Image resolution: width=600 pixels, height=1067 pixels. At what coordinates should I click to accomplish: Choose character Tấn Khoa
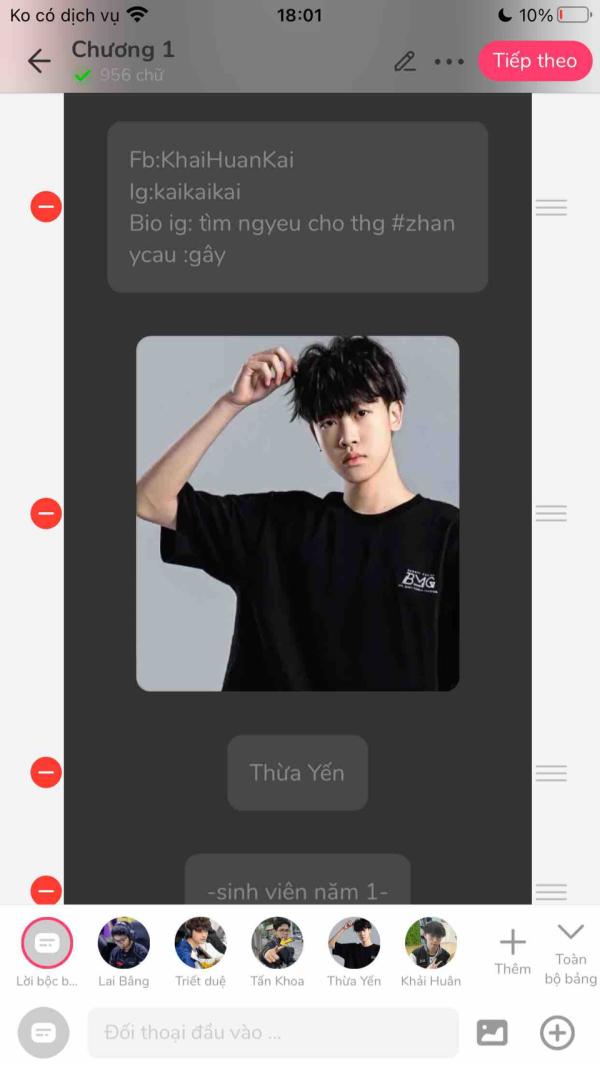pyautogui.click(x=277, y=943)
